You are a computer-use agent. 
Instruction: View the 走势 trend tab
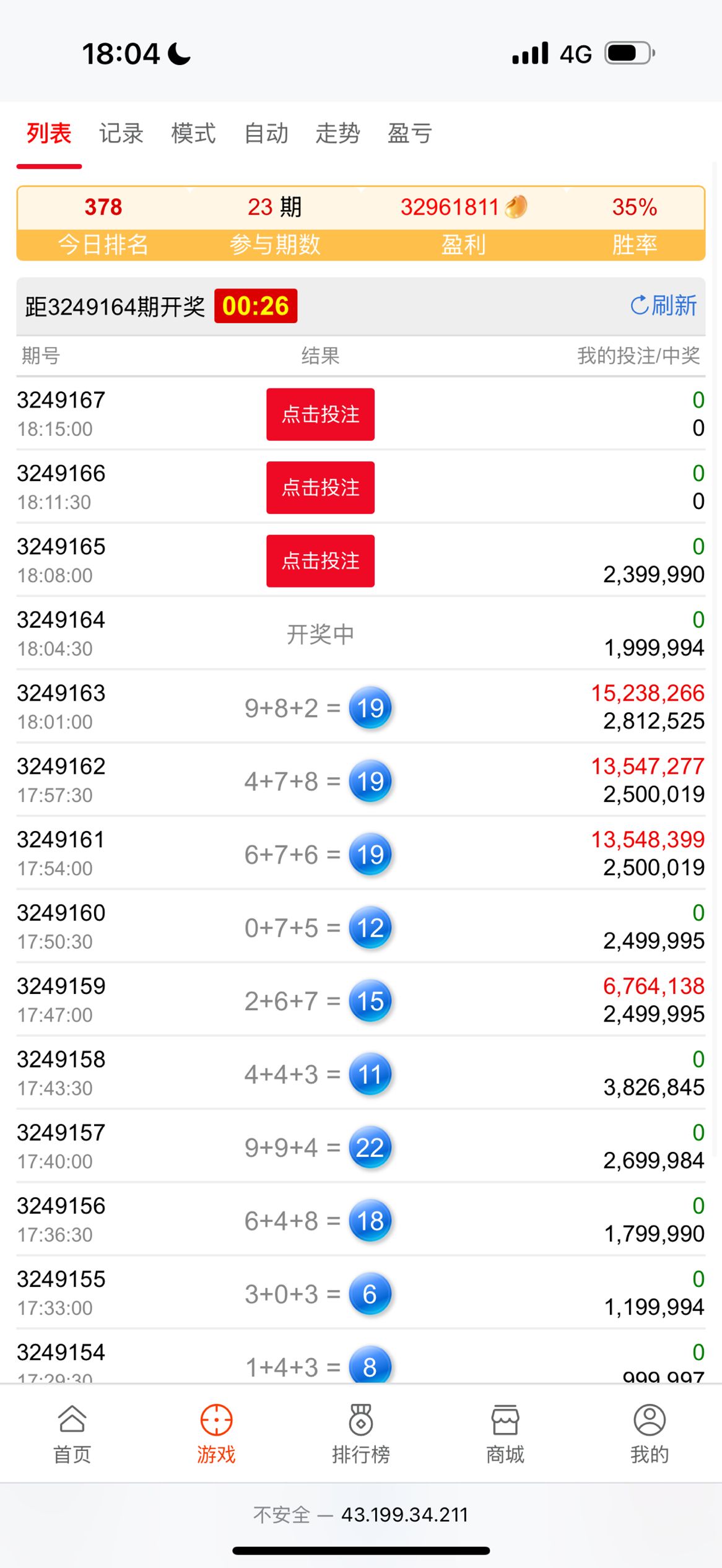click(x=337, y=133)
